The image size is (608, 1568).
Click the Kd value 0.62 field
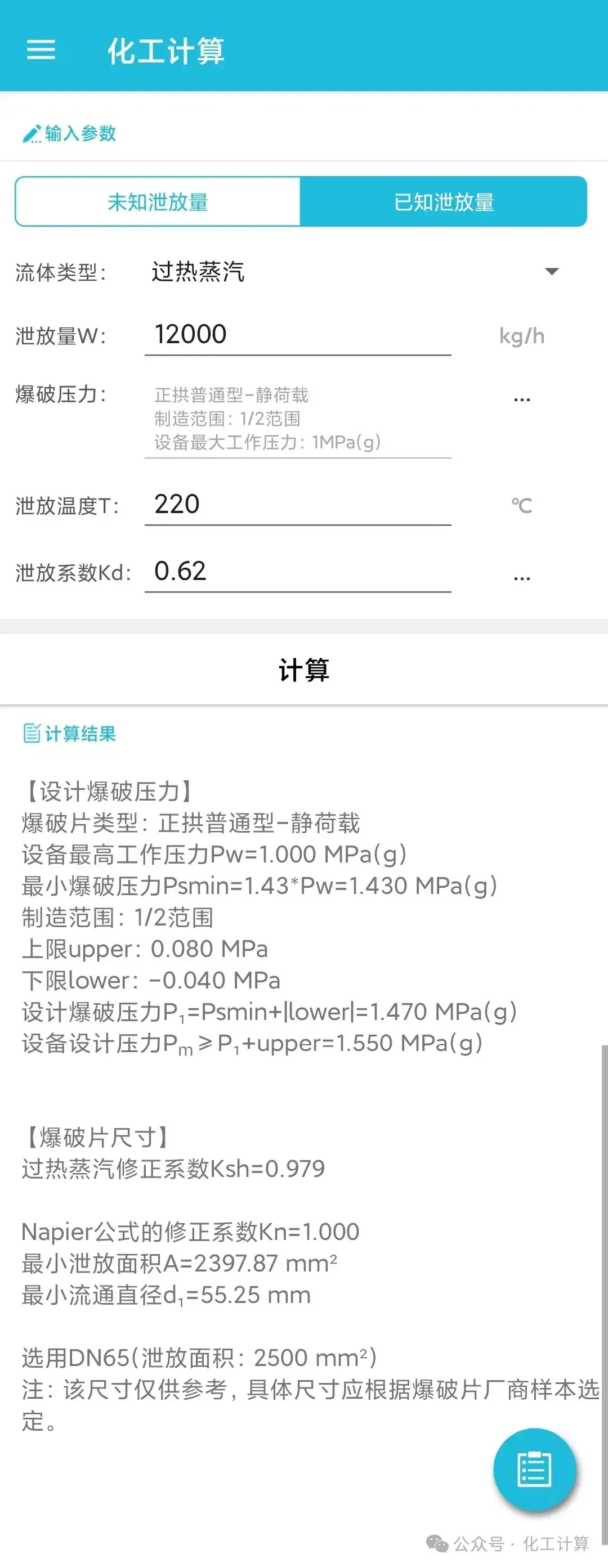(298, 571)
